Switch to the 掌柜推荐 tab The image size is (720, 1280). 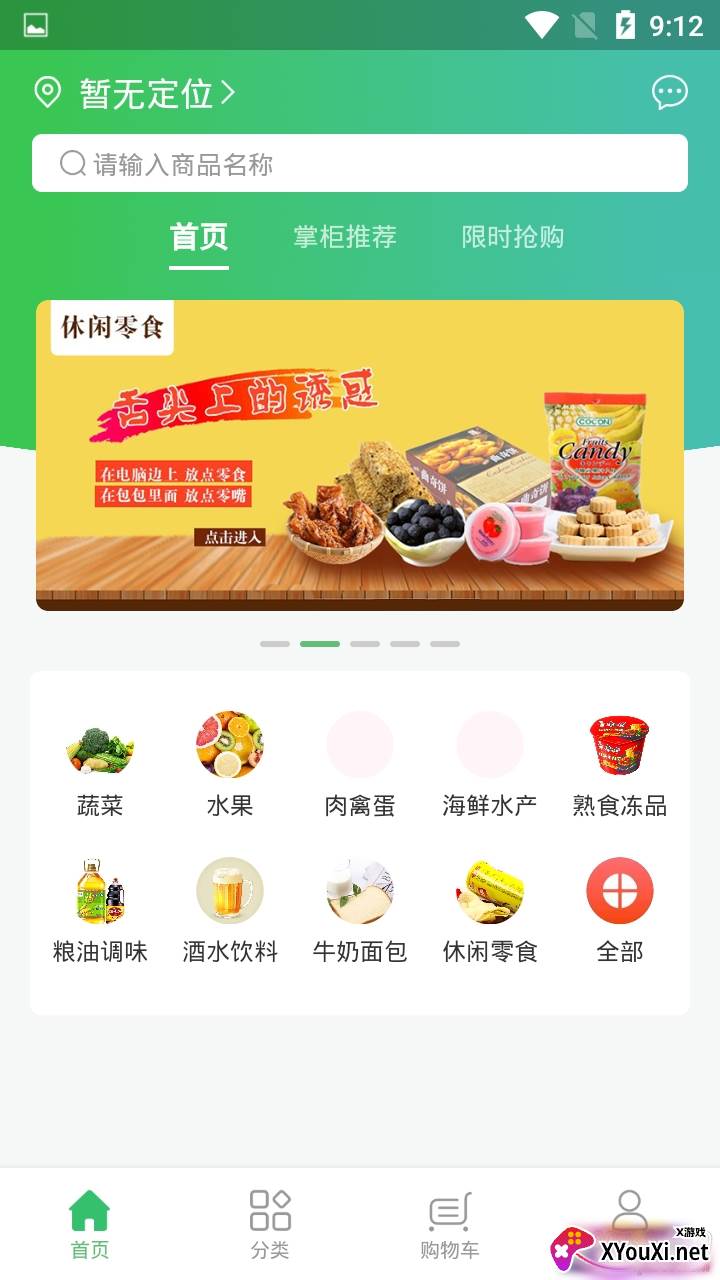[345, 237]
